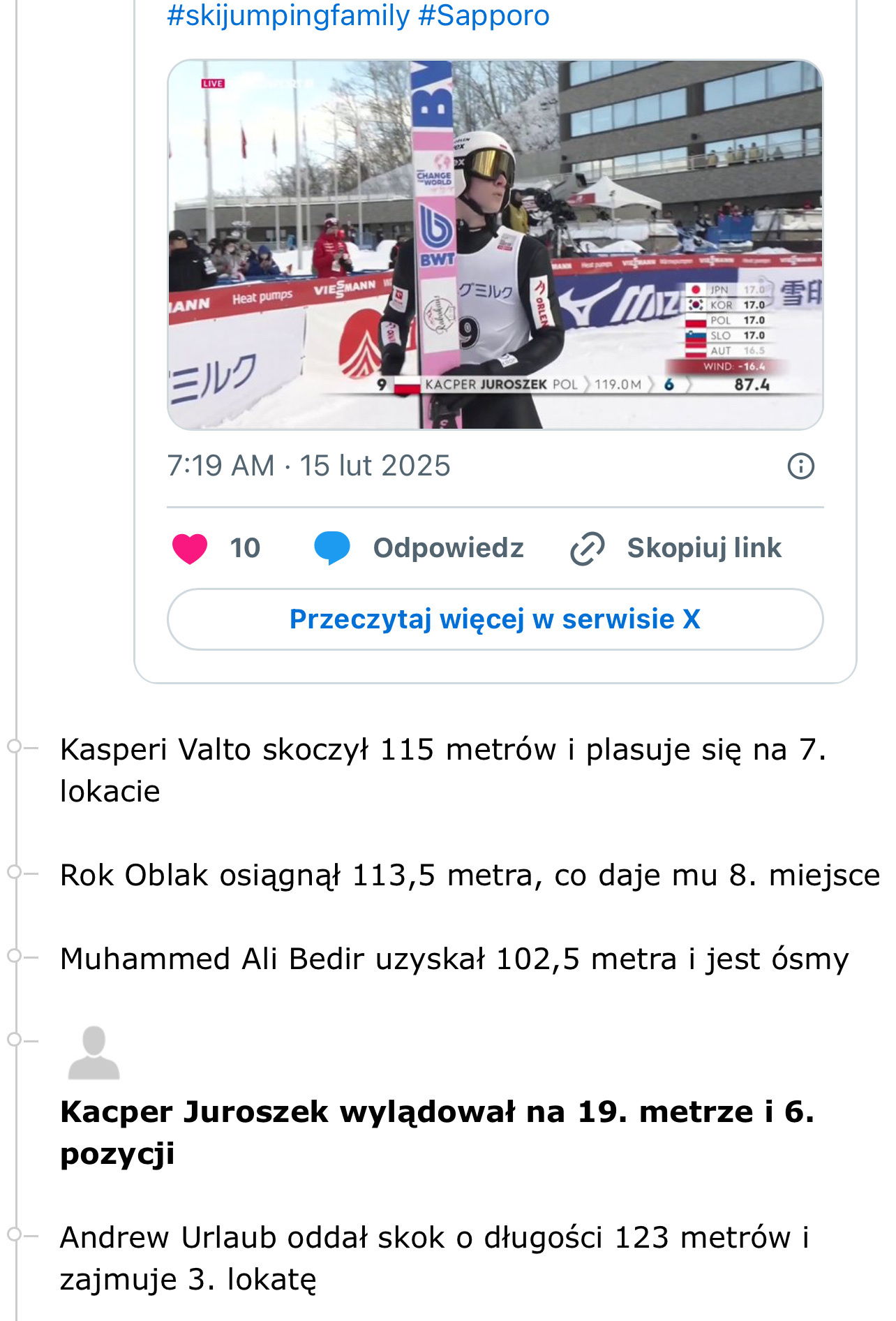Tap Przeczytaj więcej w serwisie X

[x=495, y=619]
